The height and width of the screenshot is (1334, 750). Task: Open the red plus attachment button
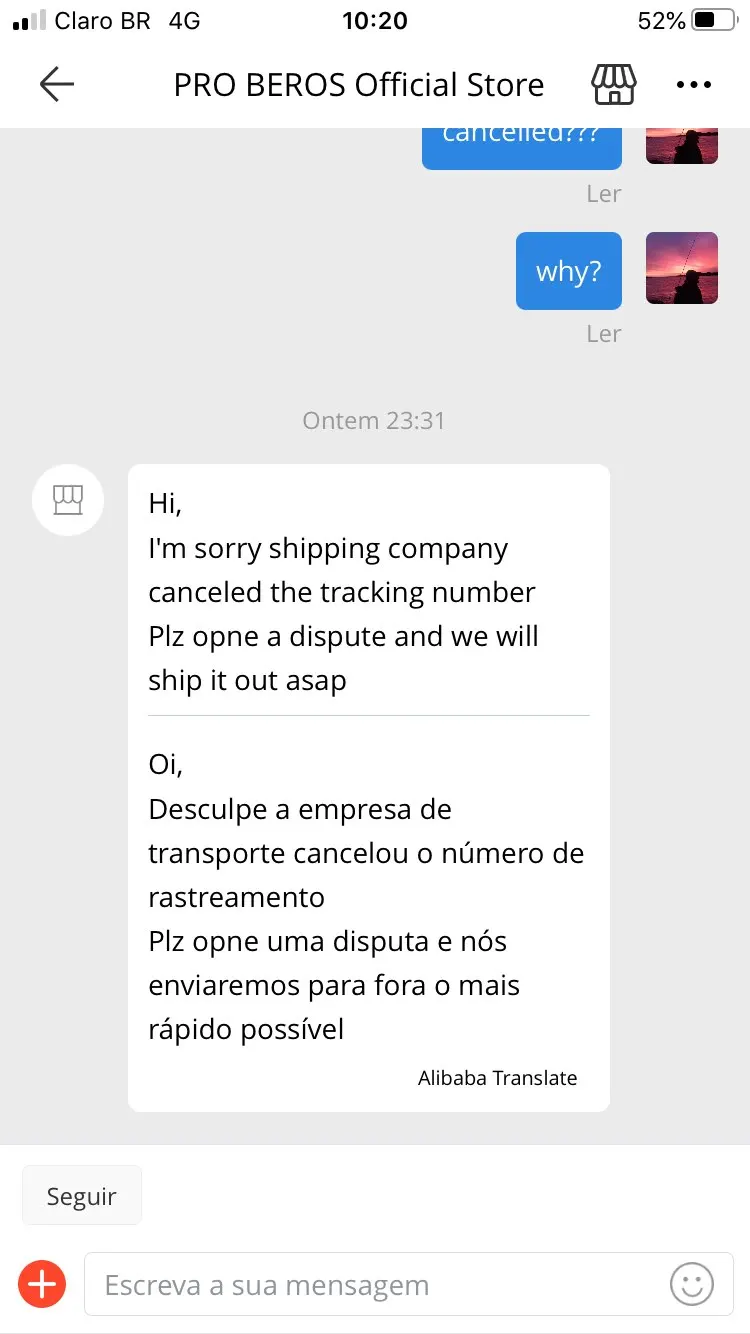(42, 1284)
